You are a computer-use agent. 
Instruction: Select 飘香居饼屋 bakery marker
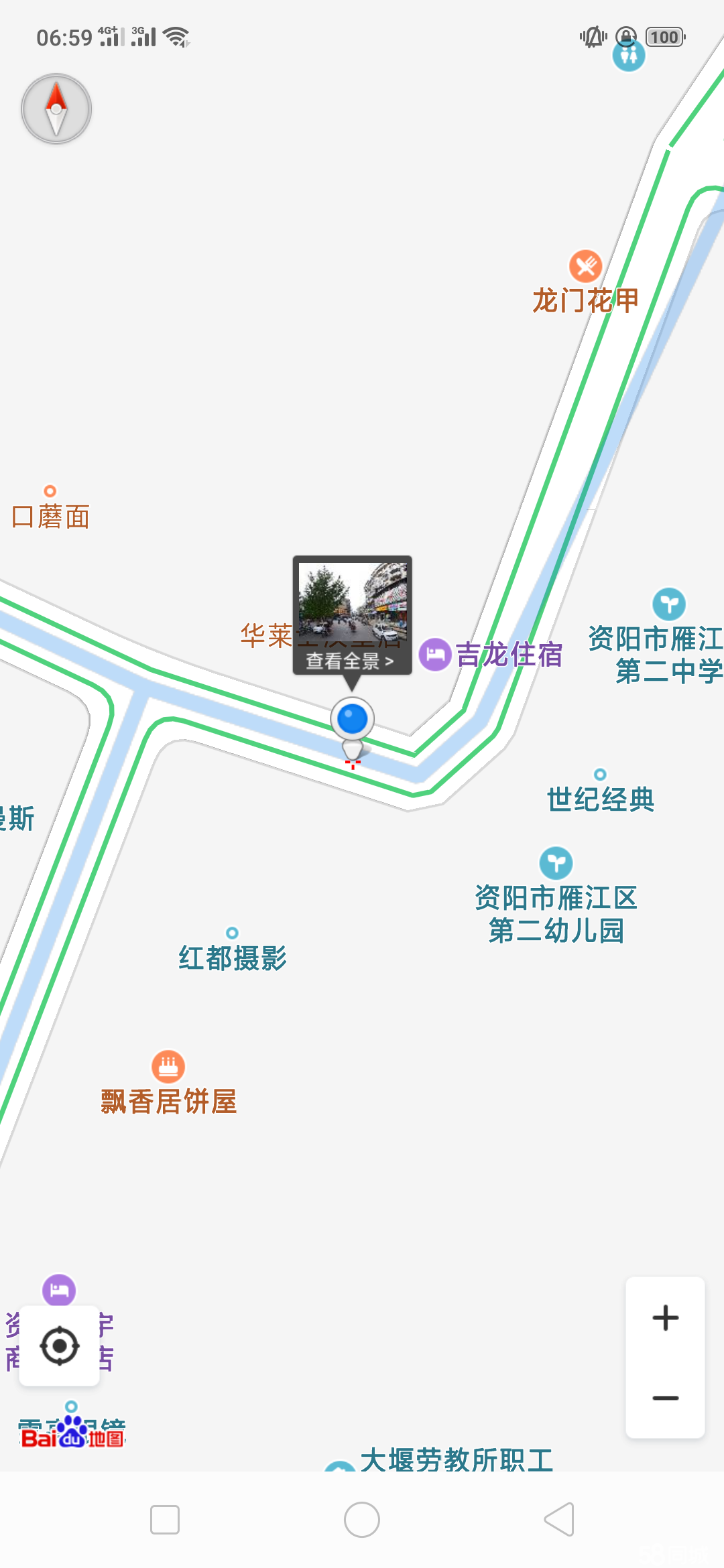point(168,1067)
